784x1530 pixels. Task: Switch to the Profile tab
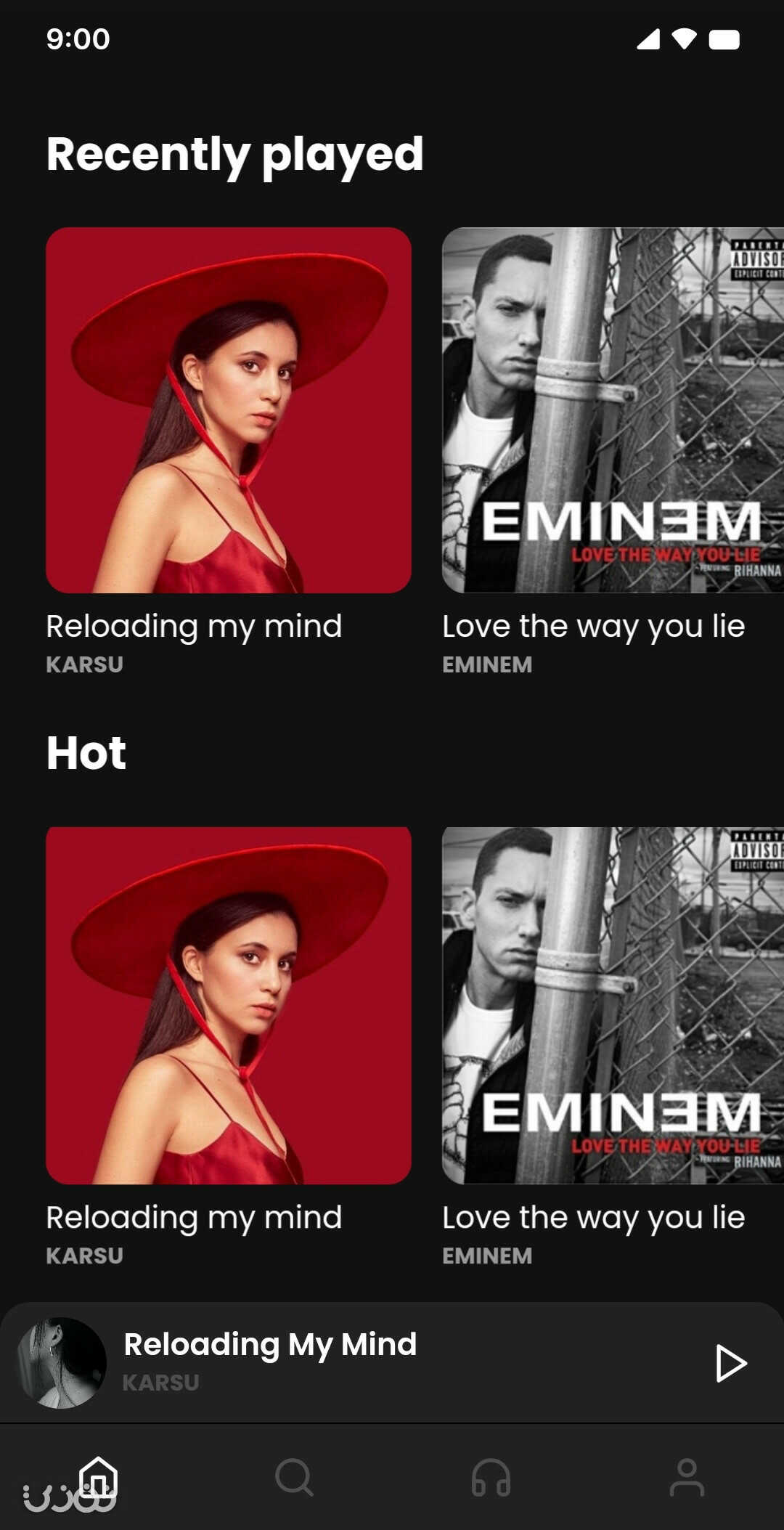pos(687,1477)
